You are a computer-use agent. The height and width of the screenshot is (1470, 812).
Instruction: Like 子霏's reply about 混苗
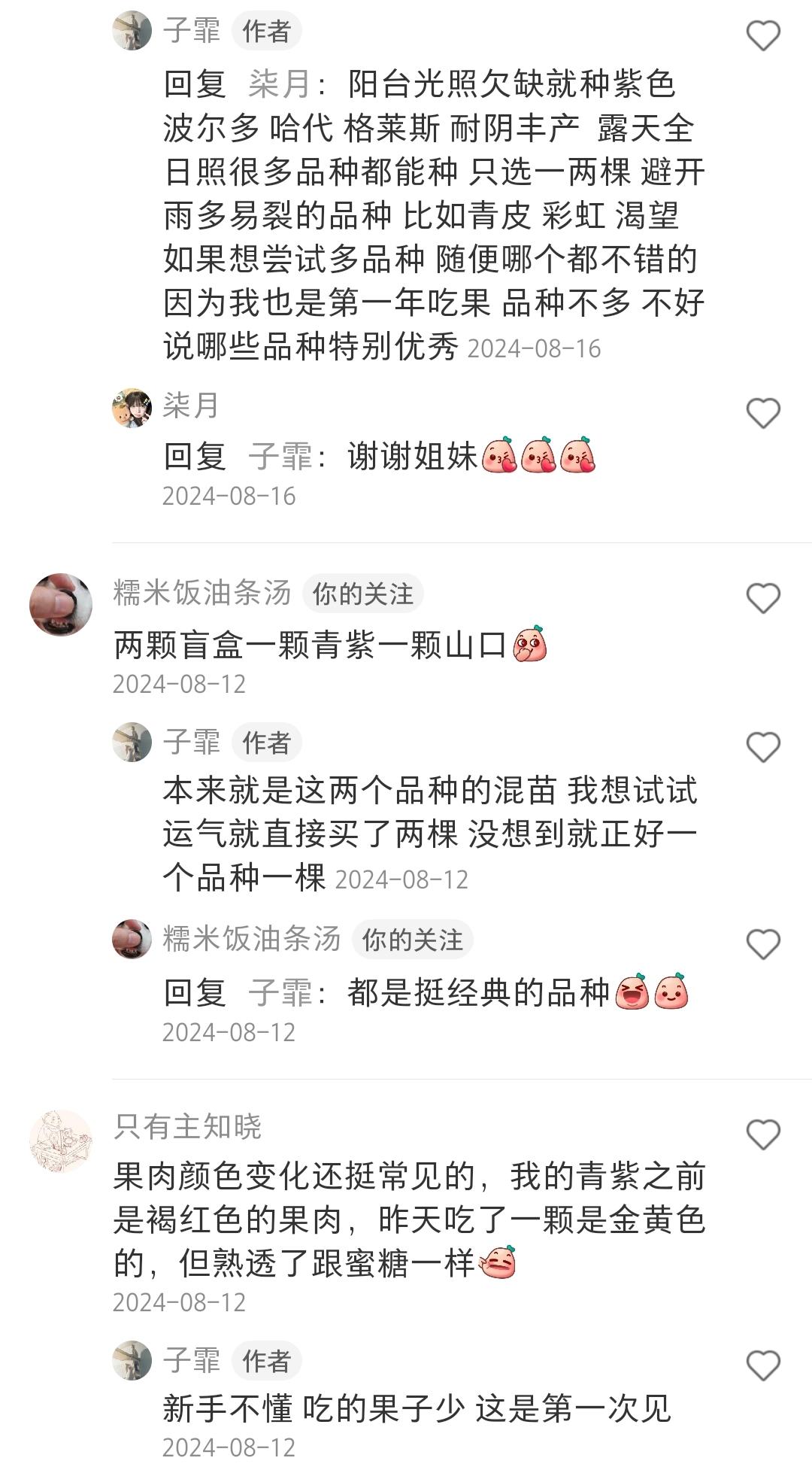coord(762,748)
